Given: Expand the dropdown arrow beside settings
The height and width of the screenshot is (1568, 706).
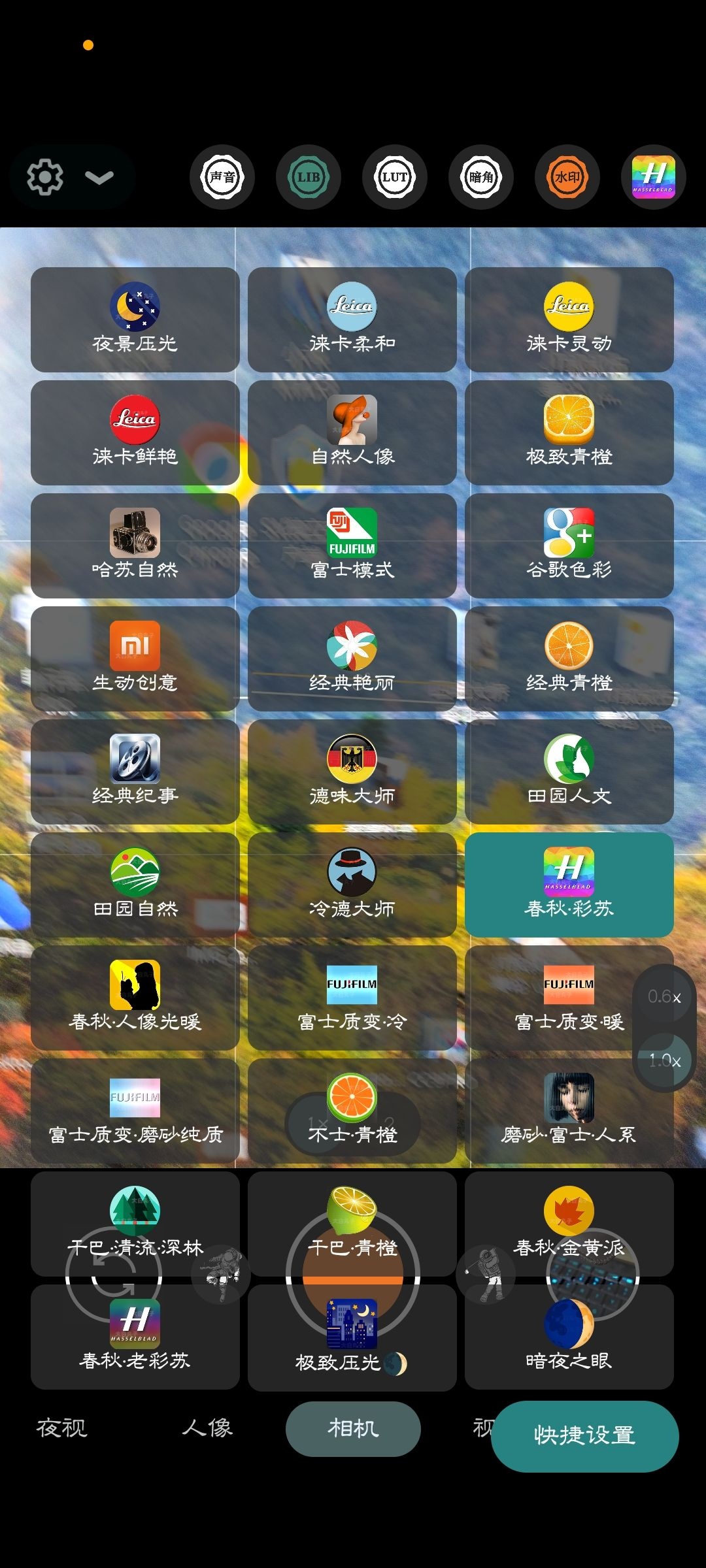Looking at the screenshot, I should coord(99,177).
